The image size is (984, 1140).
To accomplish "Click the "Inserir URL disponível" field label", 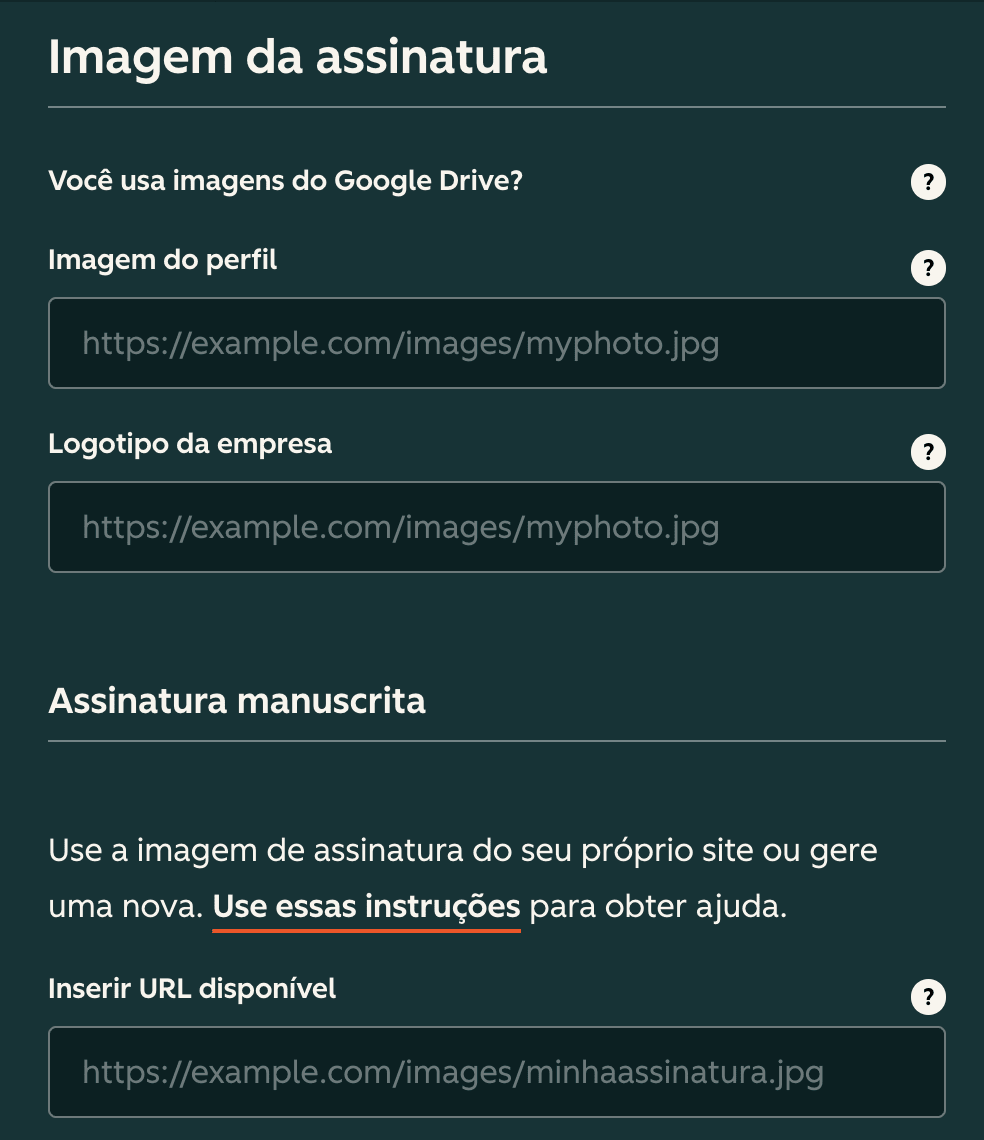I will (193, 989).
